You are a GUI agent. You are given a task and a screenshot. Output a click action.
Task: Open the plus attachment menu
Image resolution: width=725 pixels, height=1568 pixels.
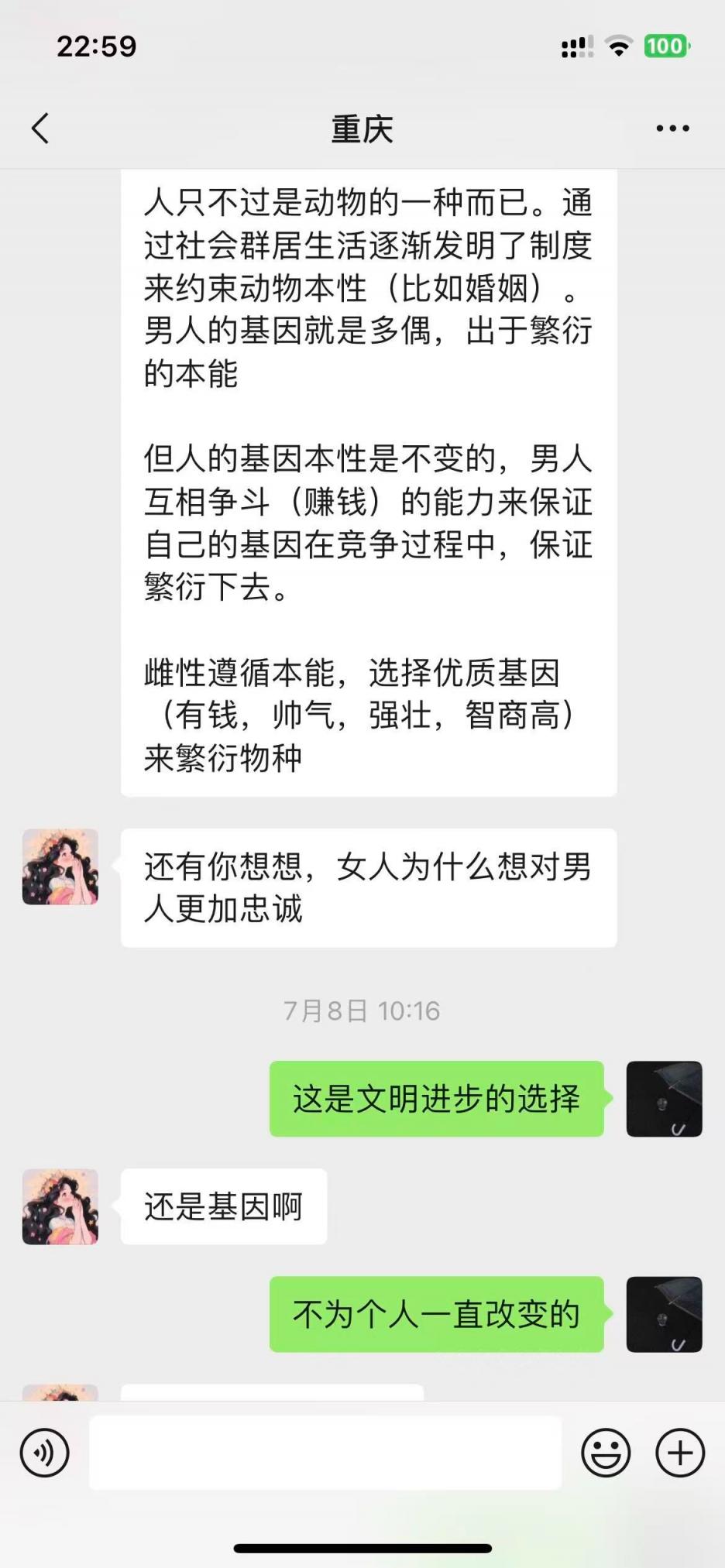680,1453
